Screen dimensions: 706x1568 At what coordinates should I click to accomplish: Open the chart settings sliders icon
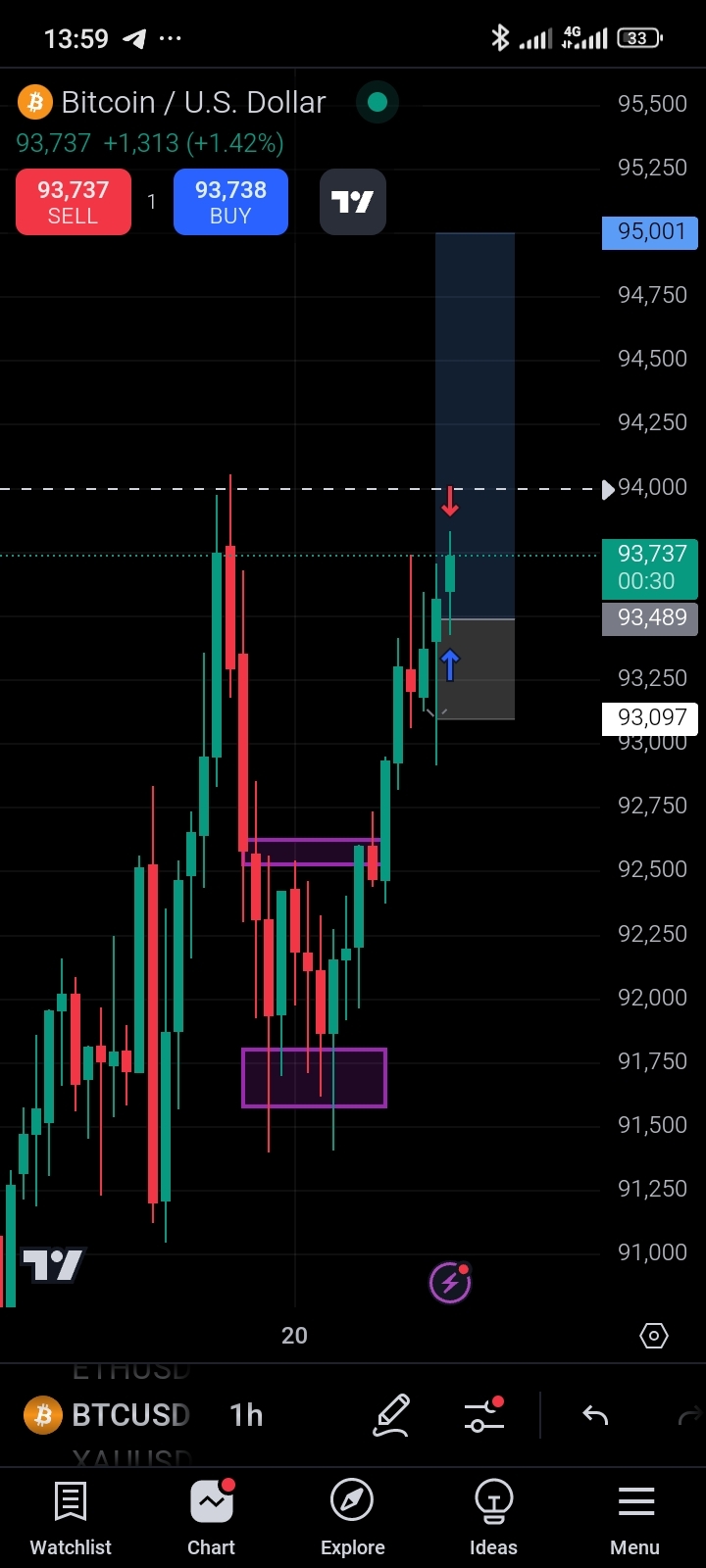coord(483,1416)
